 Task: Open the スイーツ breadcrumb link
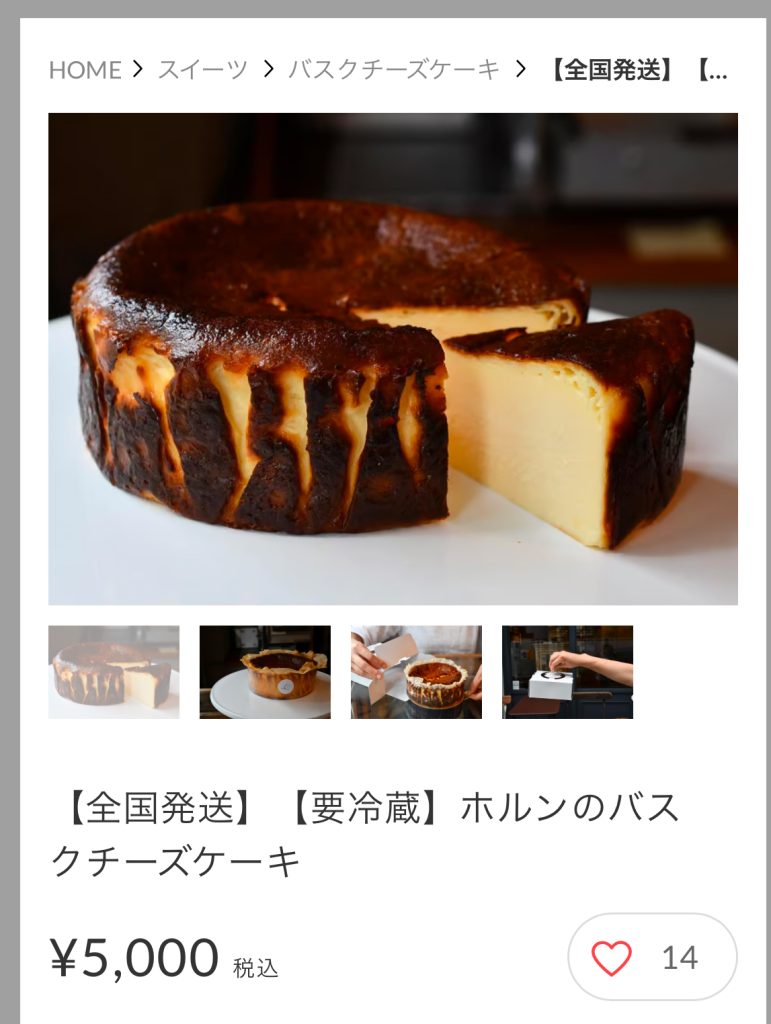[x=202, y=70]
